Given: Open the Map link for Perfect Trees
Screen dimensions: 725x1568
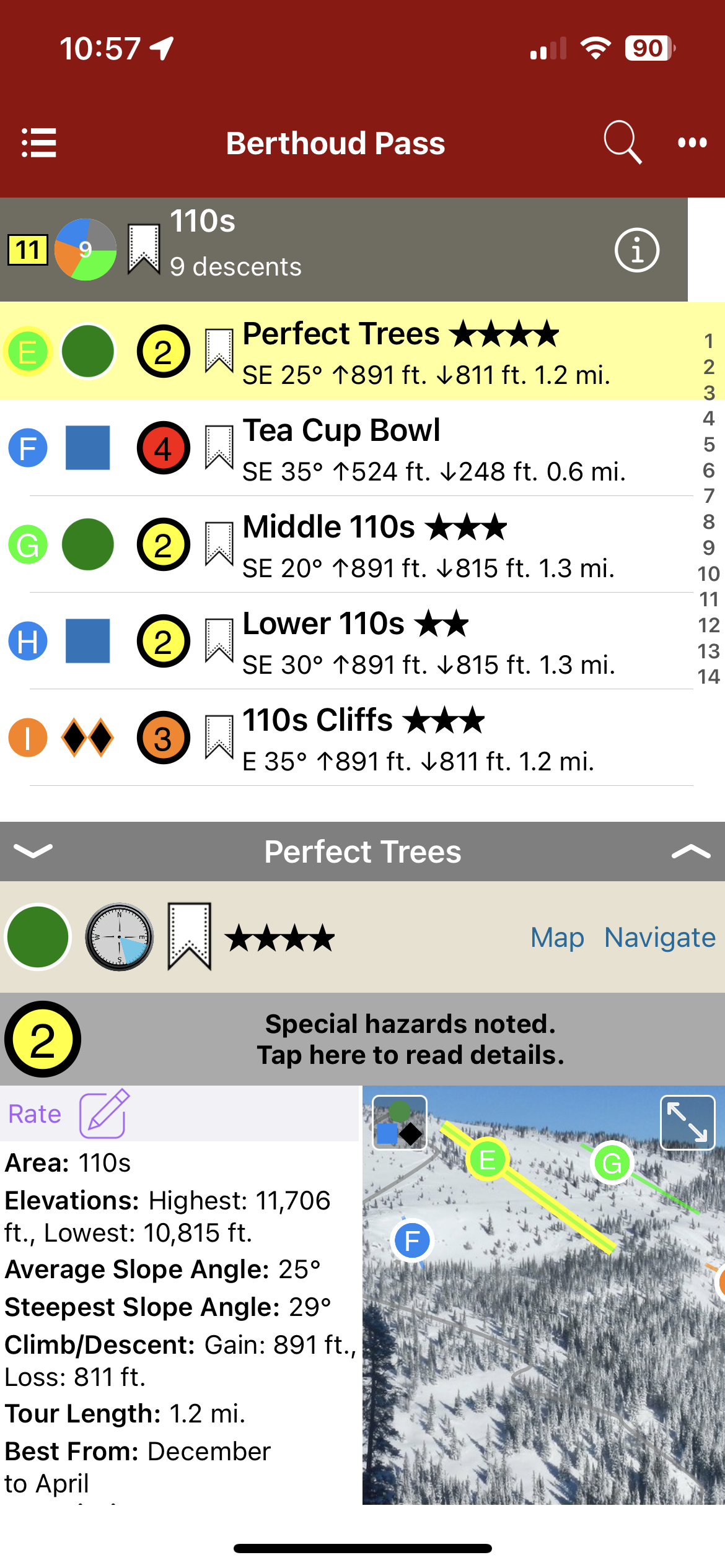Looking at the screenshot, I should pos(557,938).
